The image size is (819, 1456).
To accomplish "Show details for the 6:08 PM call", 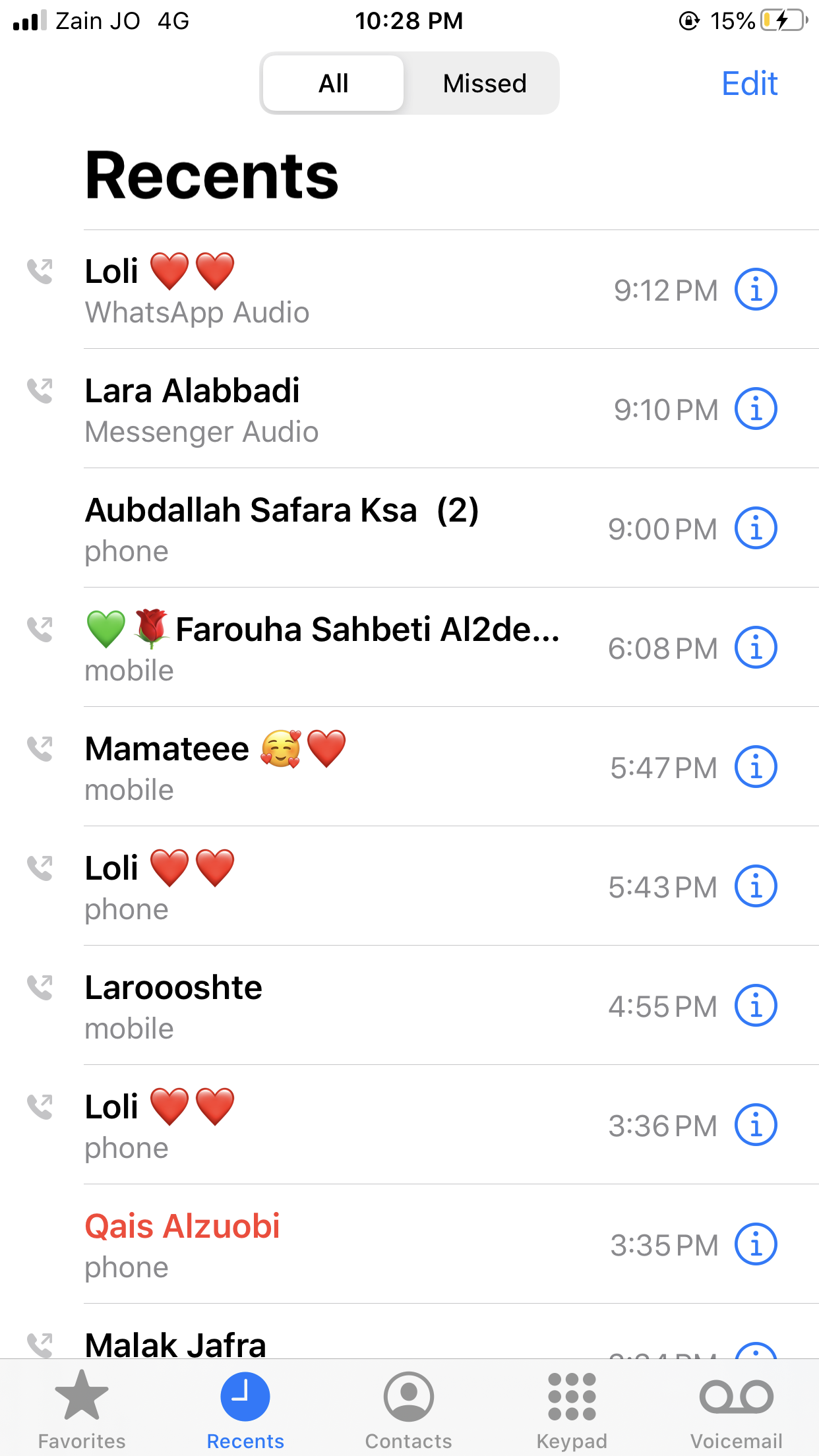I will point(756,648).
